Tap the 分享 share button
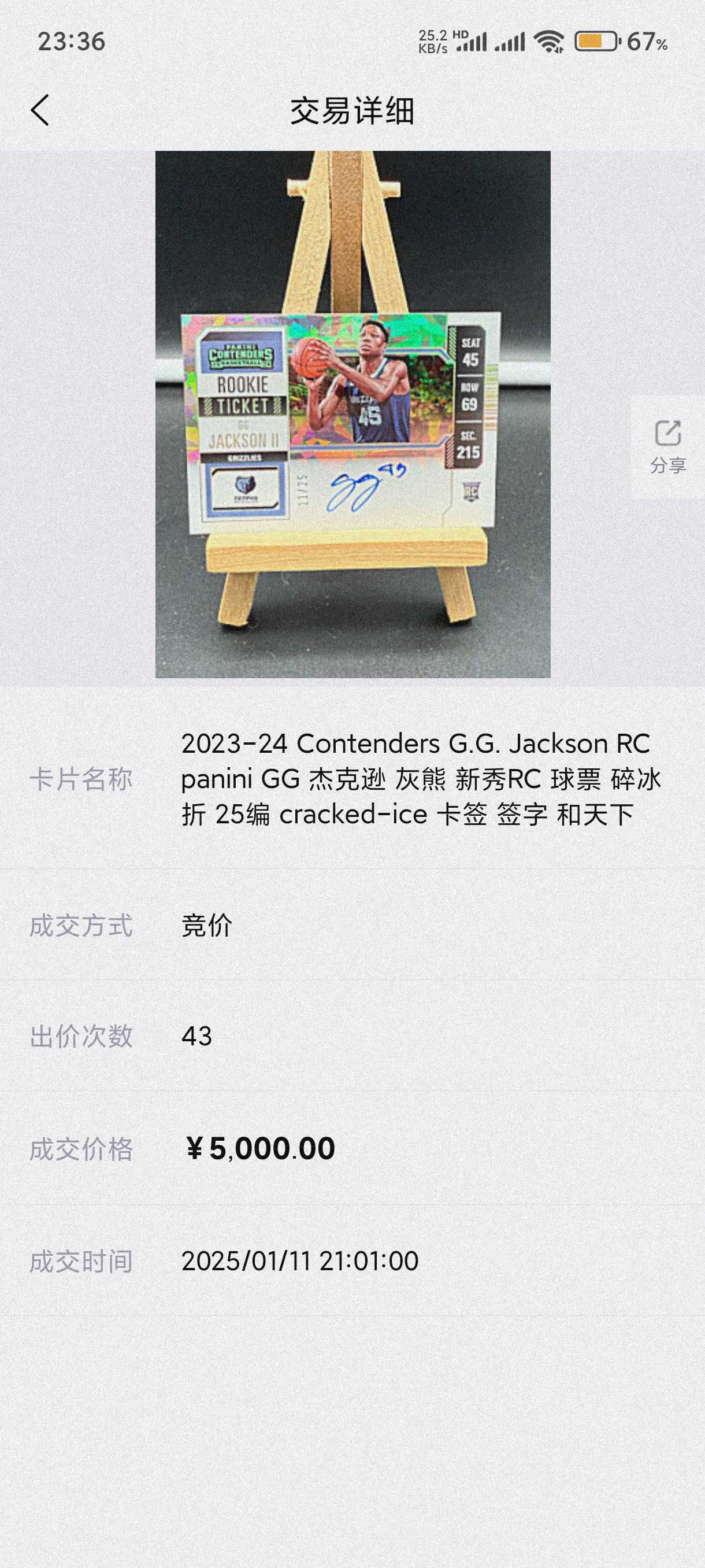705x1568 pixels. [x=668, y=448]
